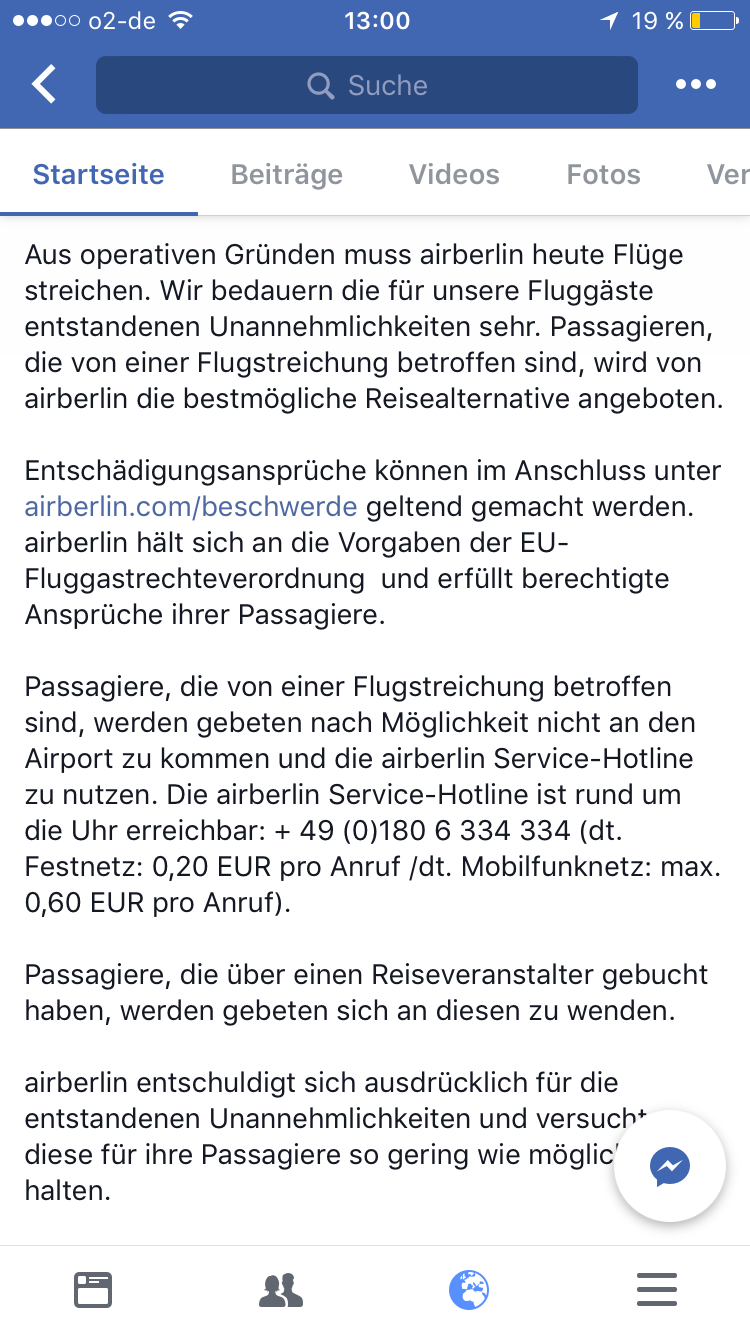Open the globe notifications tab
Image resolution: width=750 pixels, height=1334 pixels.
click(x=468, y=1289)
